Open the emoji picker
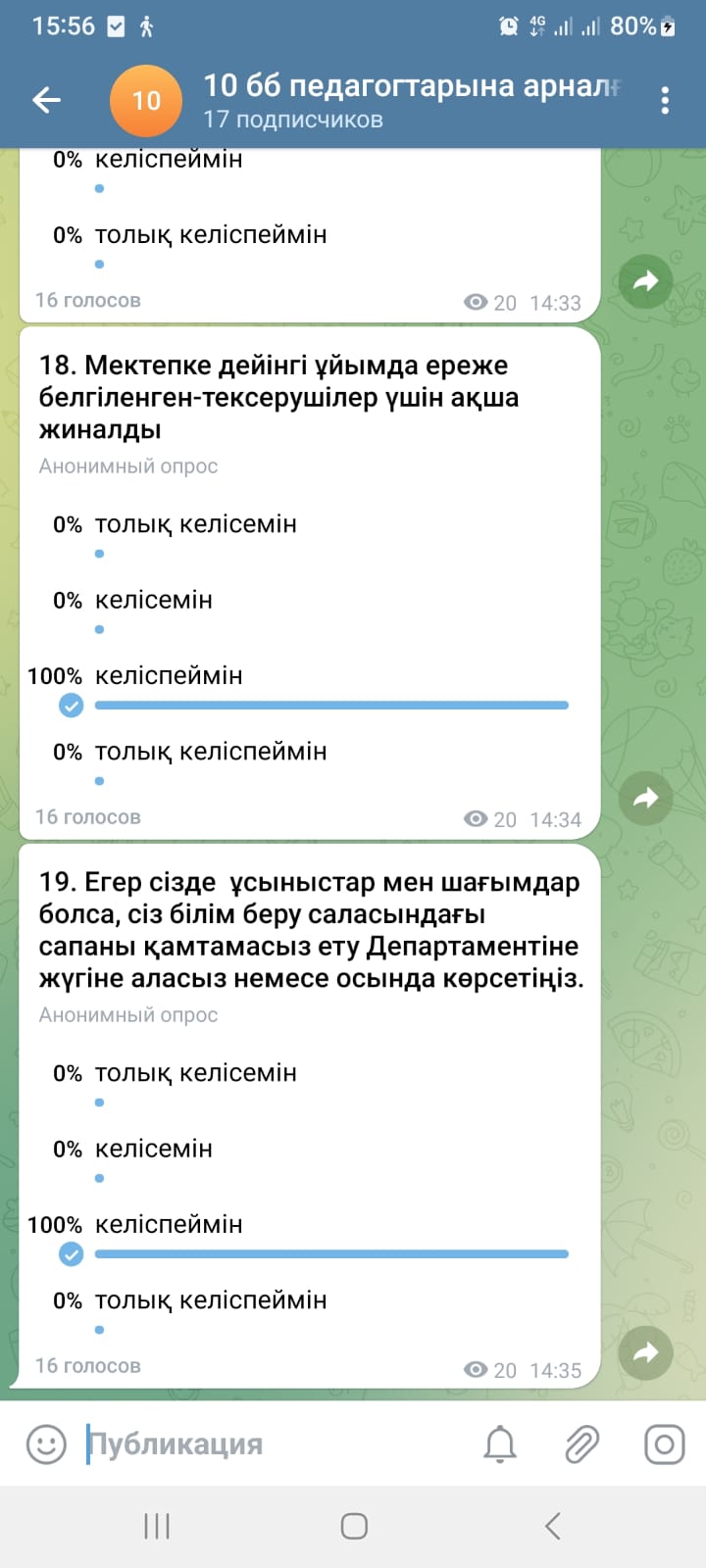This screenshot has height=1568, width=706. coord(45,1444)
